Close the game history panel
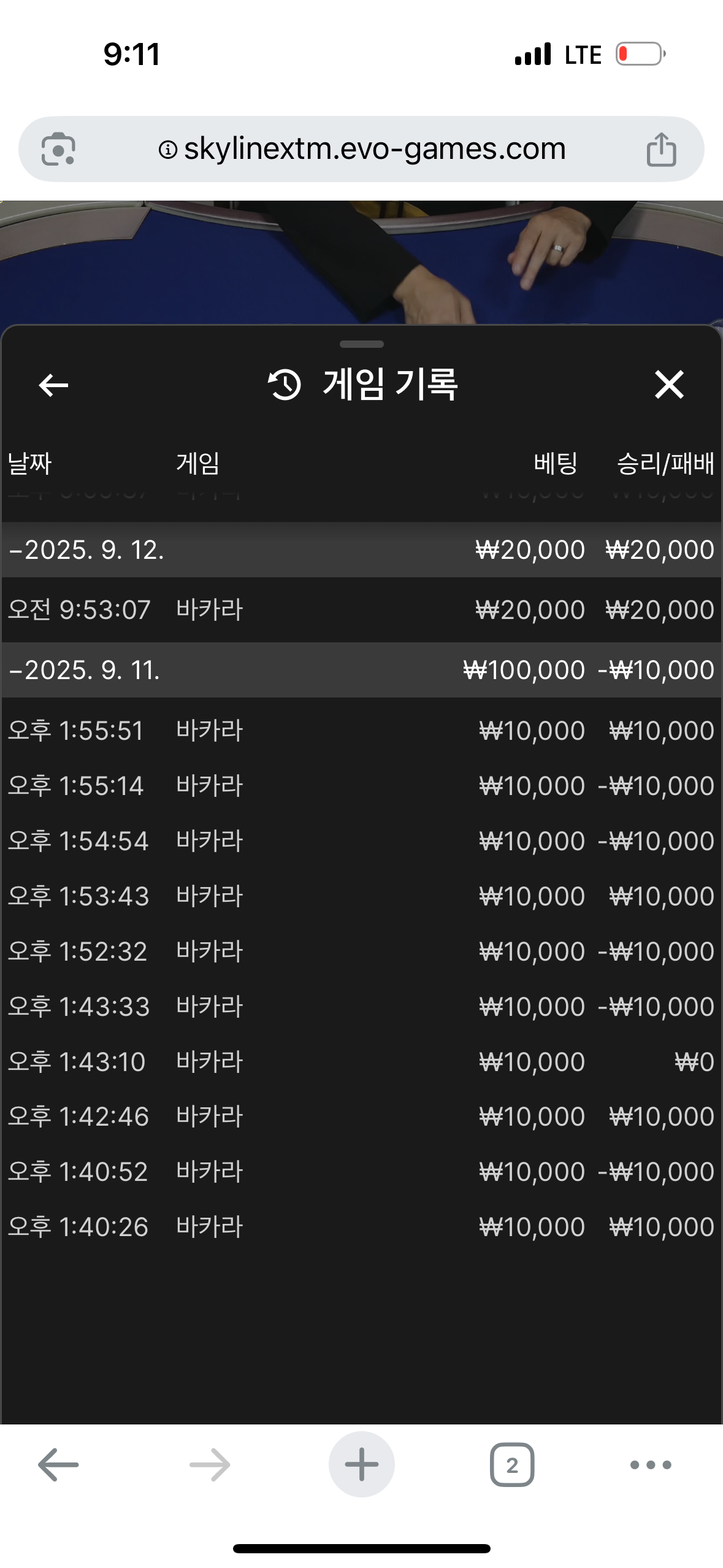Screen dimensions: 723x1568 click(668, 385)
